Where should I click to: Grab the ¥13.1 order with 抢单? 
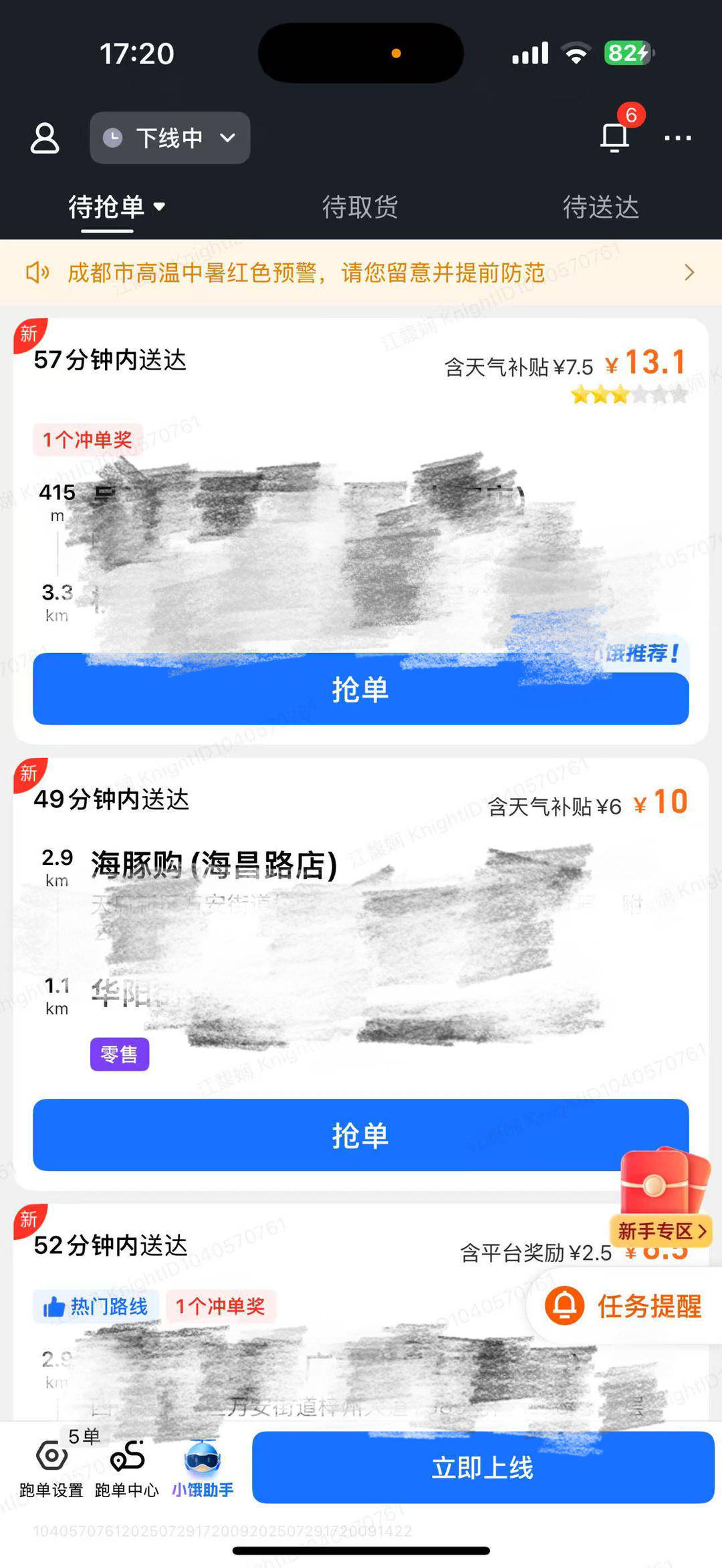[360, 692]
